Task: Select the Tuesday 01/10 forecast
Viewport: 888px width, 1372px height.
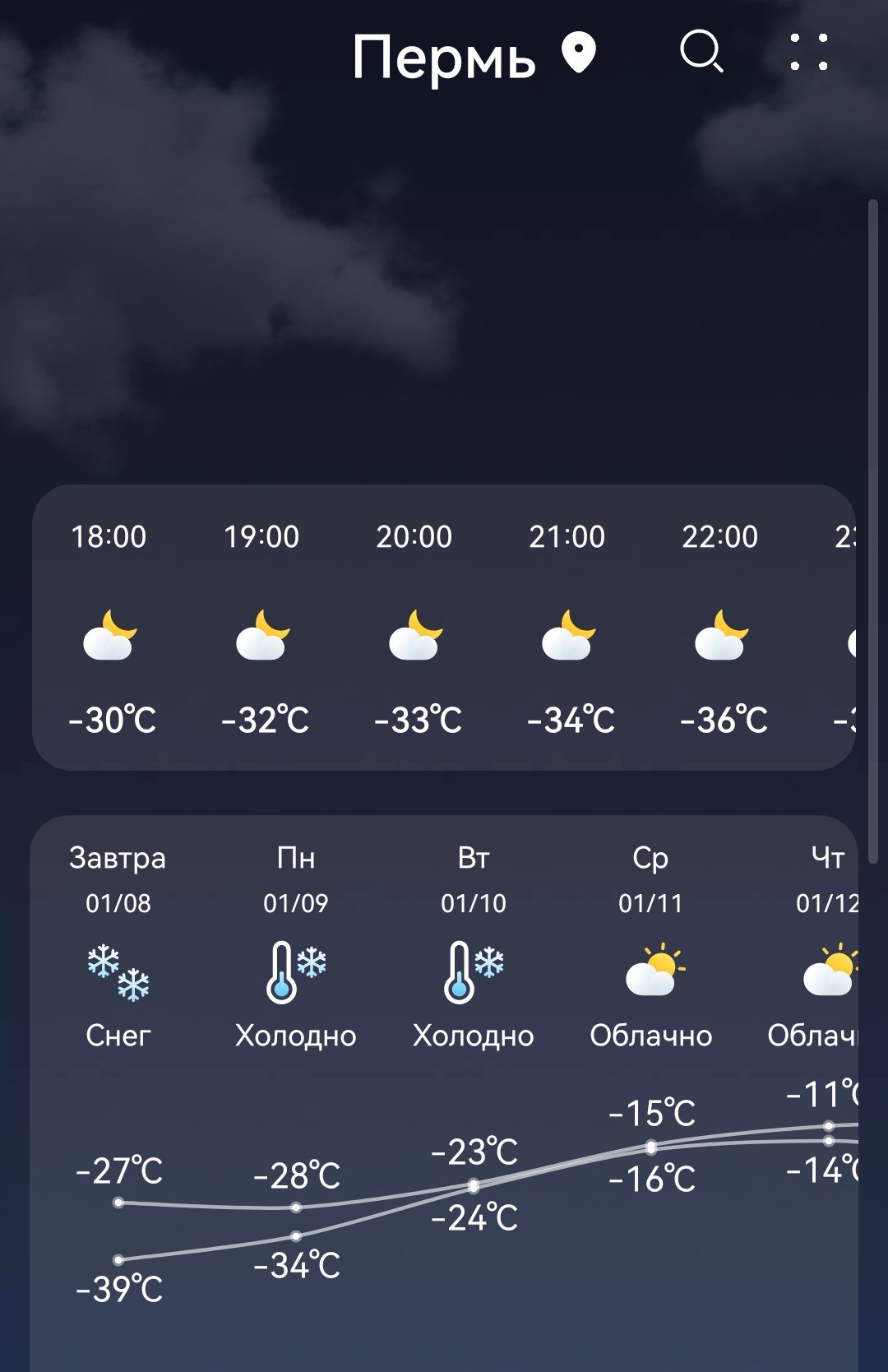Action: click(474, 946)
